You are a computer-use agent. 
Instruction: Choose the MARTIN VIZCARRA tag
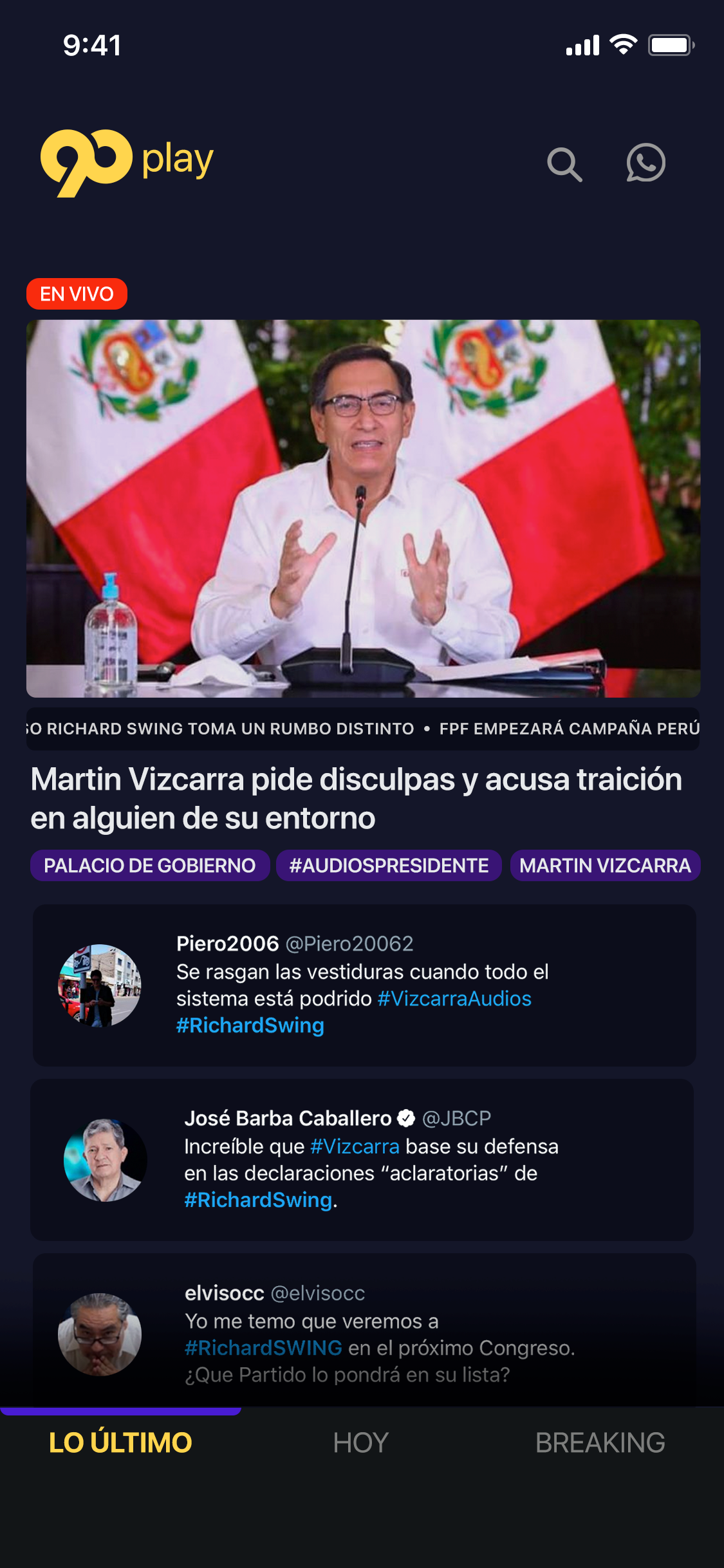605,866
